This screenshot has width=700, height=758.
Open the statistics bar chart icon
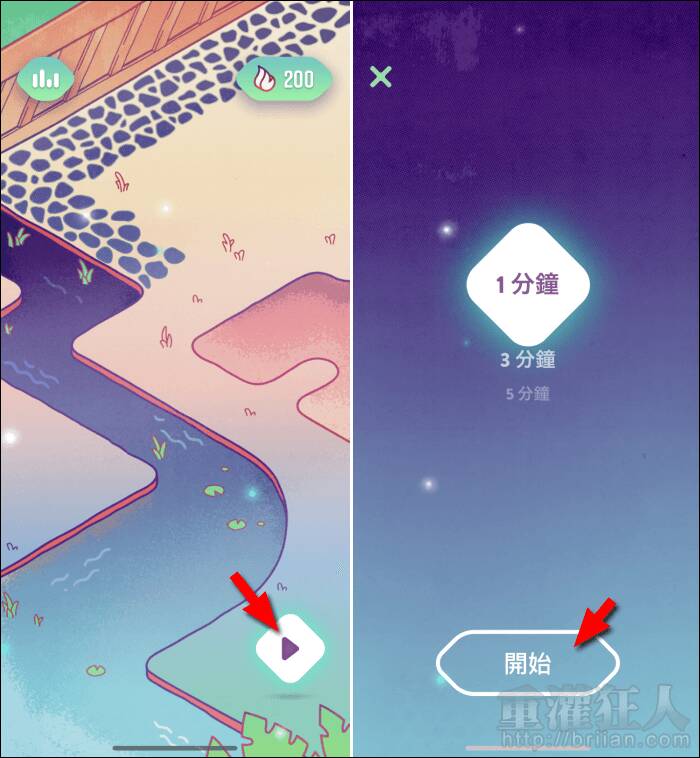pos(46,78)
